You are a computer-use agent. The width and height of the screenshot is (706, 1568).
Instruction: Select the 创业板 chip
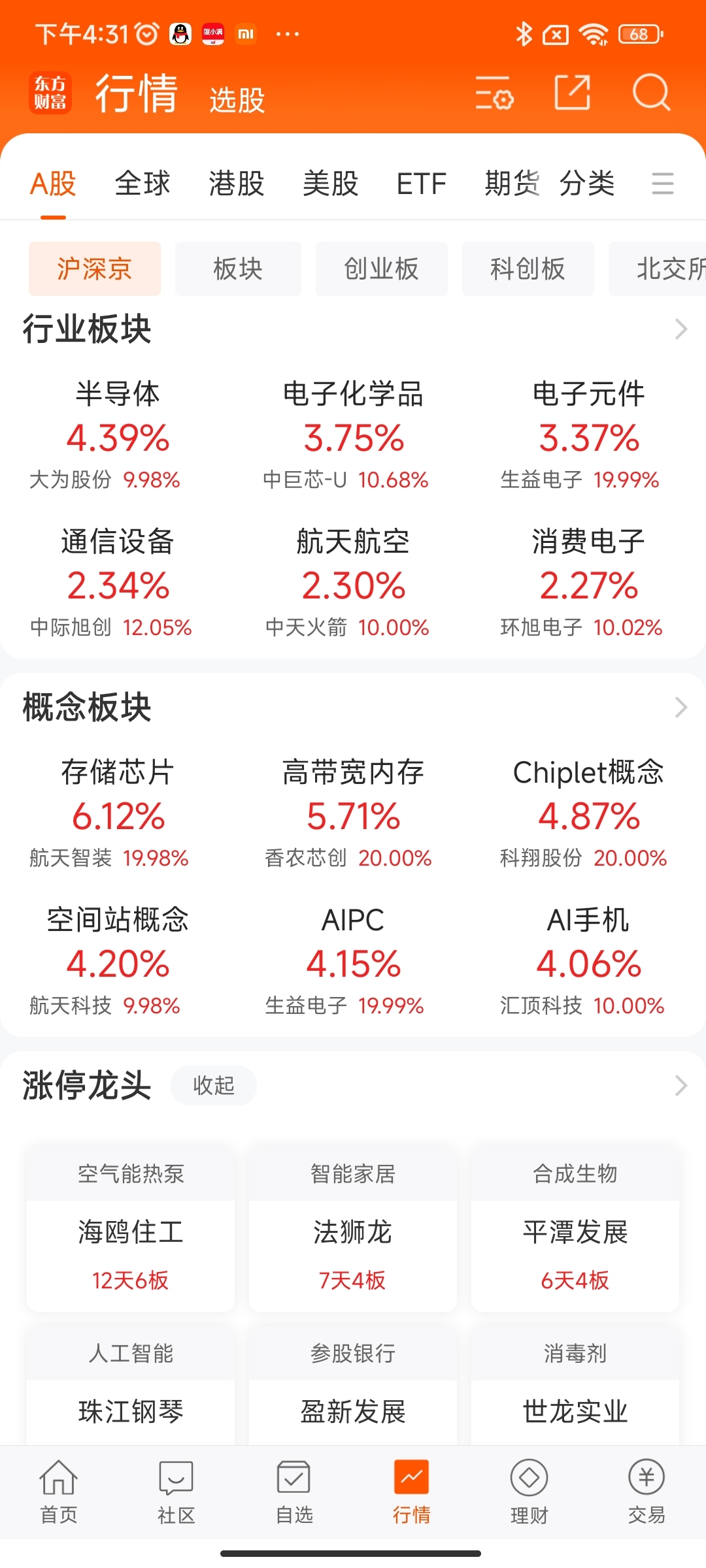[382, 269]
